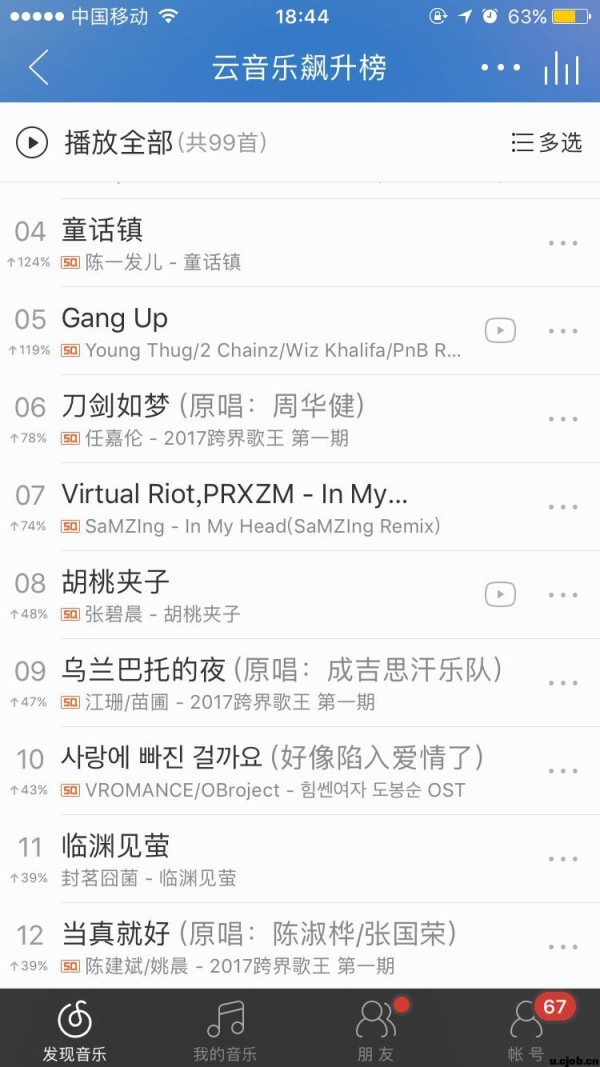600x1067 pixels.
Task: Tap 播放全部 to play all songs
Action: [x=118, y=143]
